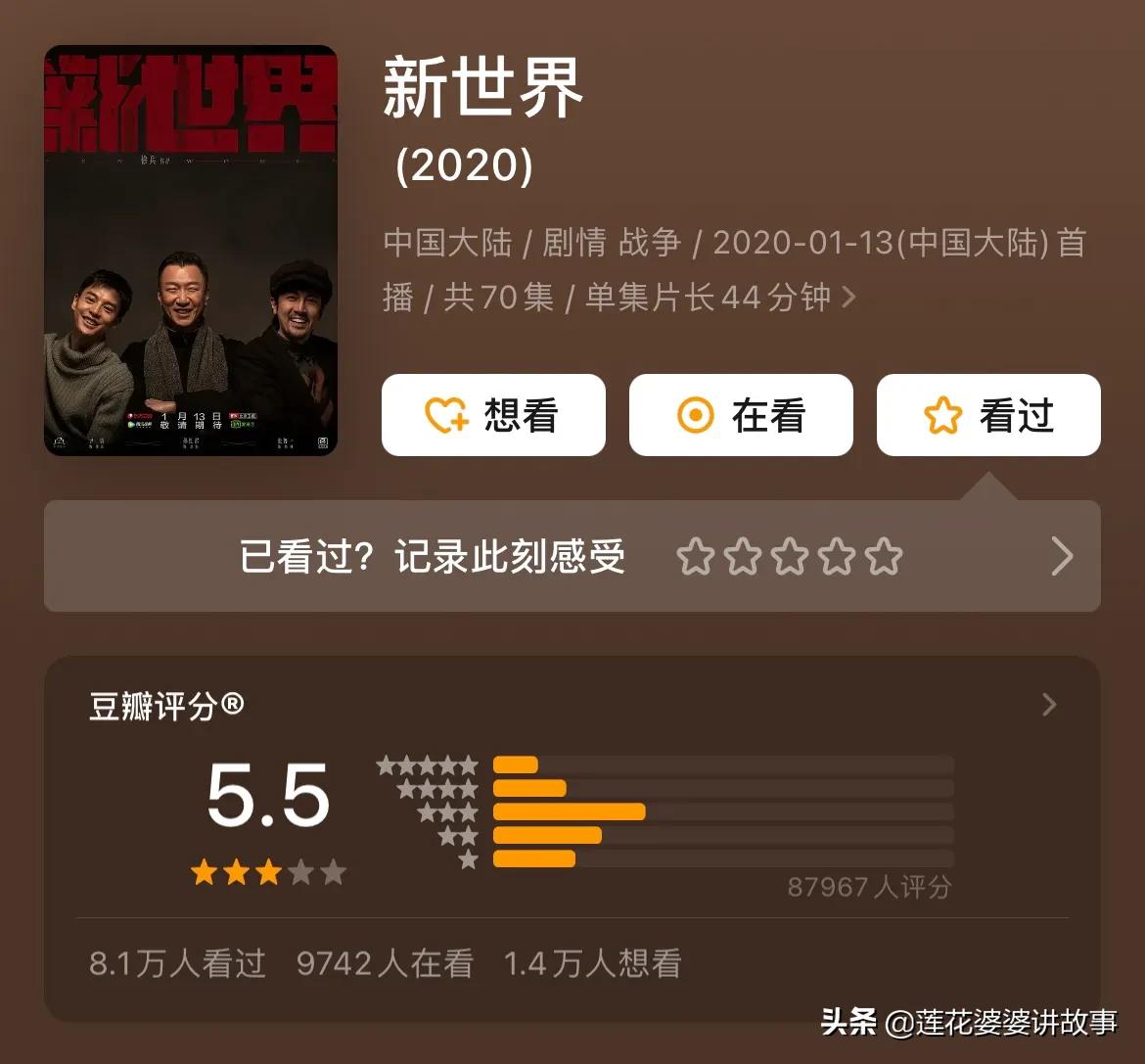Viewport: 1145px width, 1064px height.
Task: Mark the show as 看过
Action: [x=988, y=416]
